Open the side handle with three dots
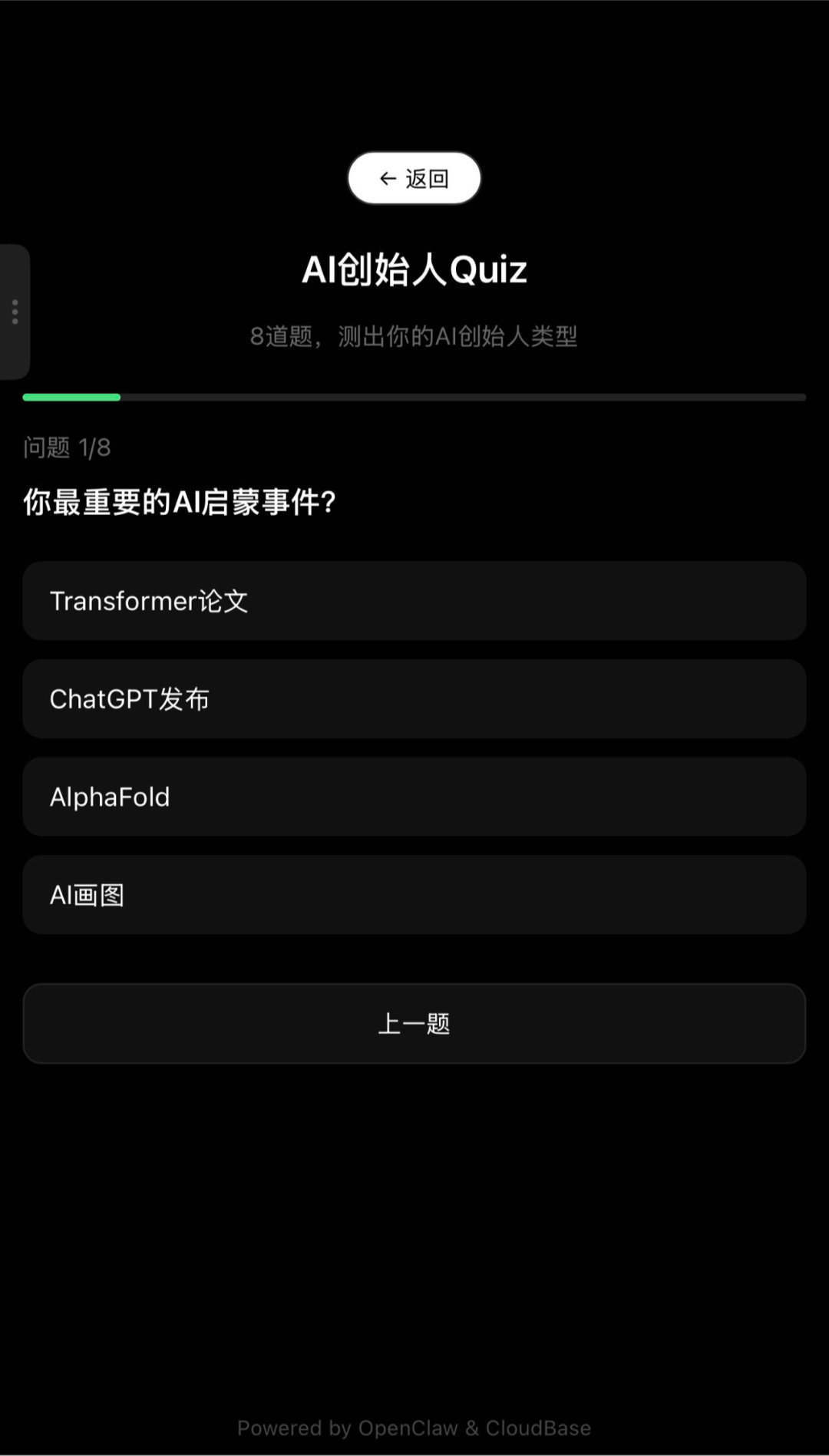The image size is (829, 1456). 15,312
